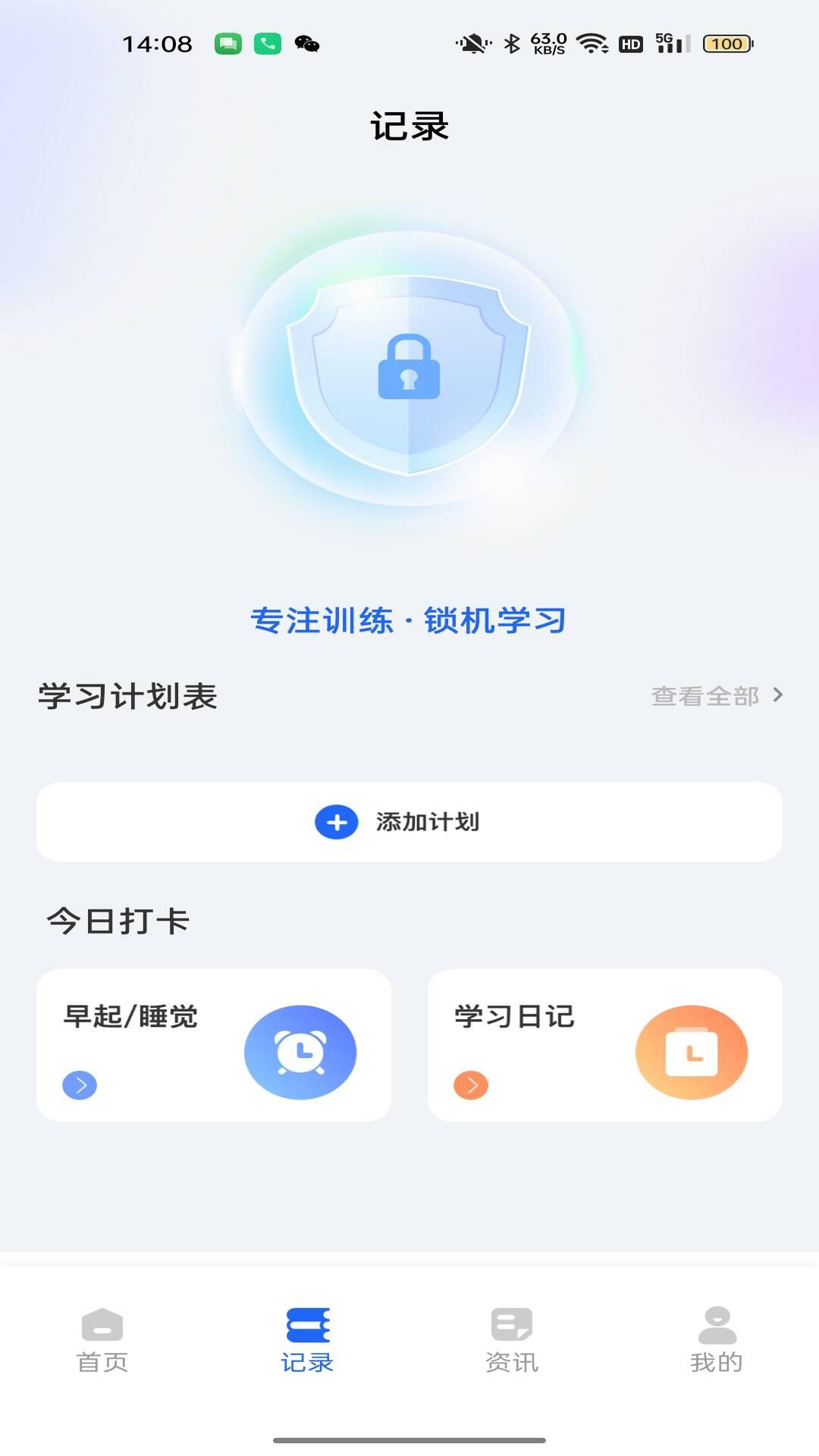Select the alarm clock icon on 早起/睡觉 card
The image size is (819, 1456).
click(300, 1053)
